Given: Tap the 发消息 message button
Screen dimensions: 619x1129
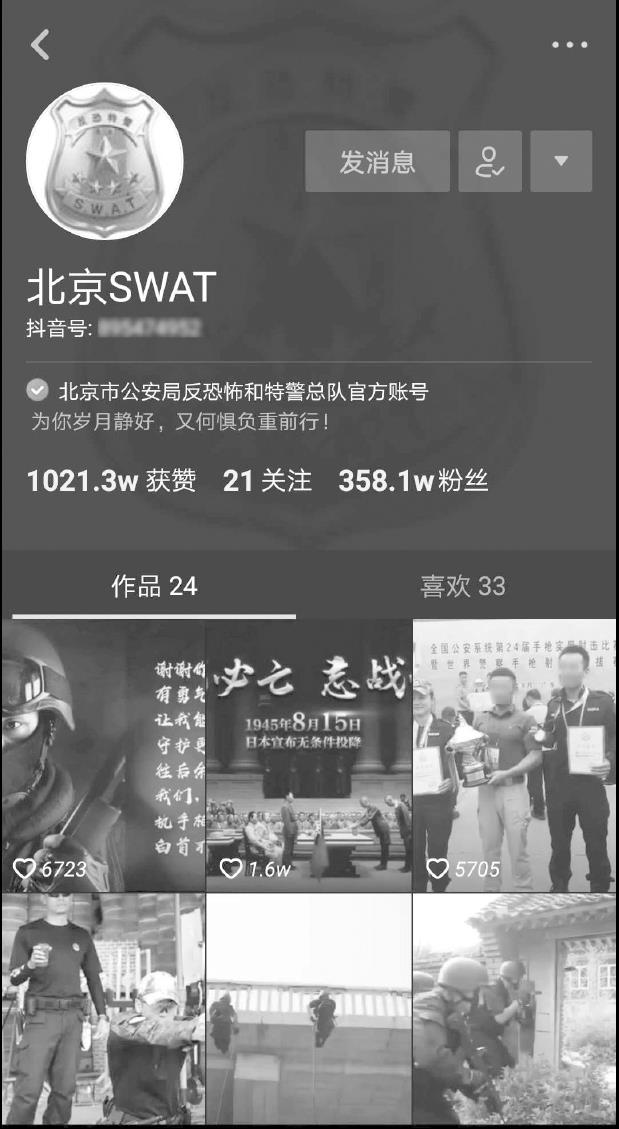Looking at the screenshot, I should coord(377,161).
